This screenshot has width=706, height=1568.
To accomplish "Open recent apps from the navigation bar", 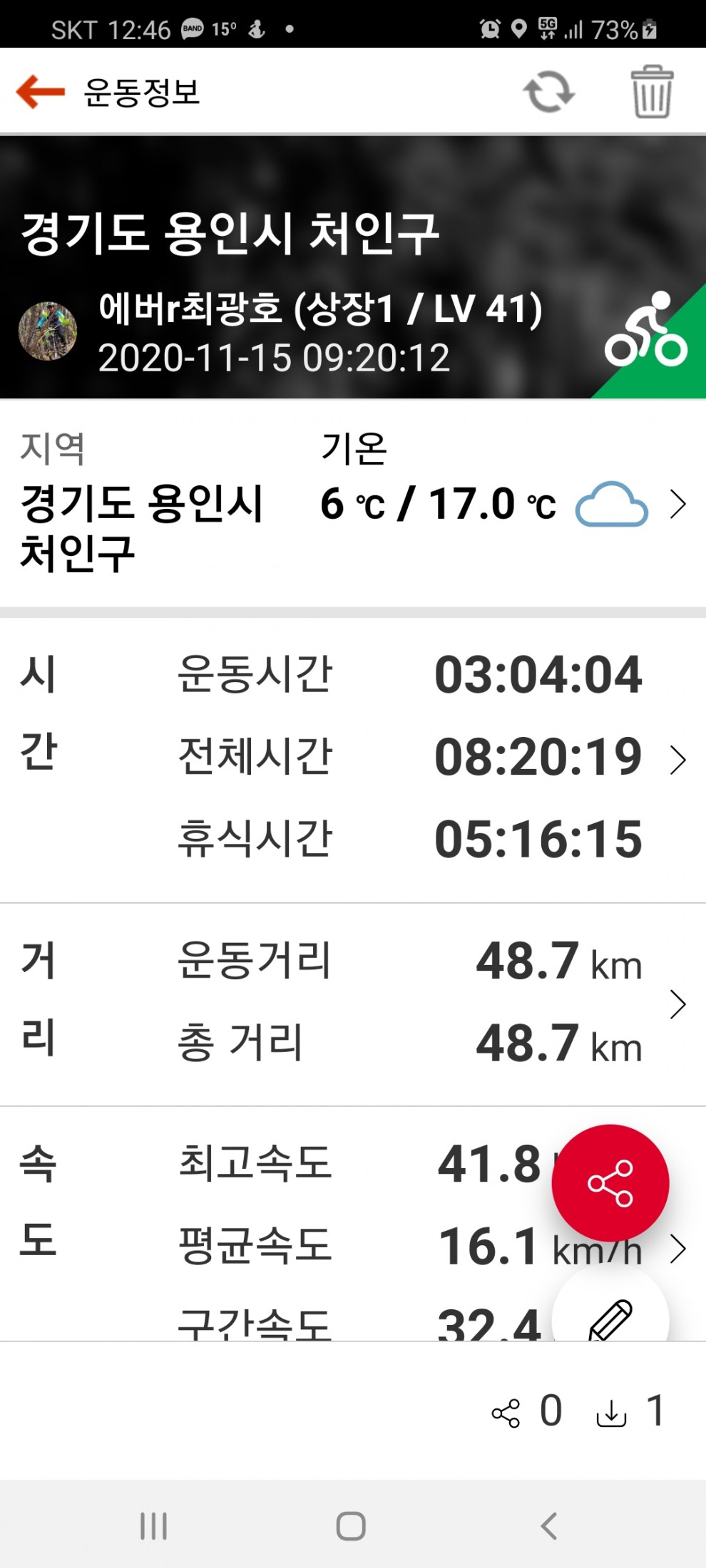I will [153, 1526].
